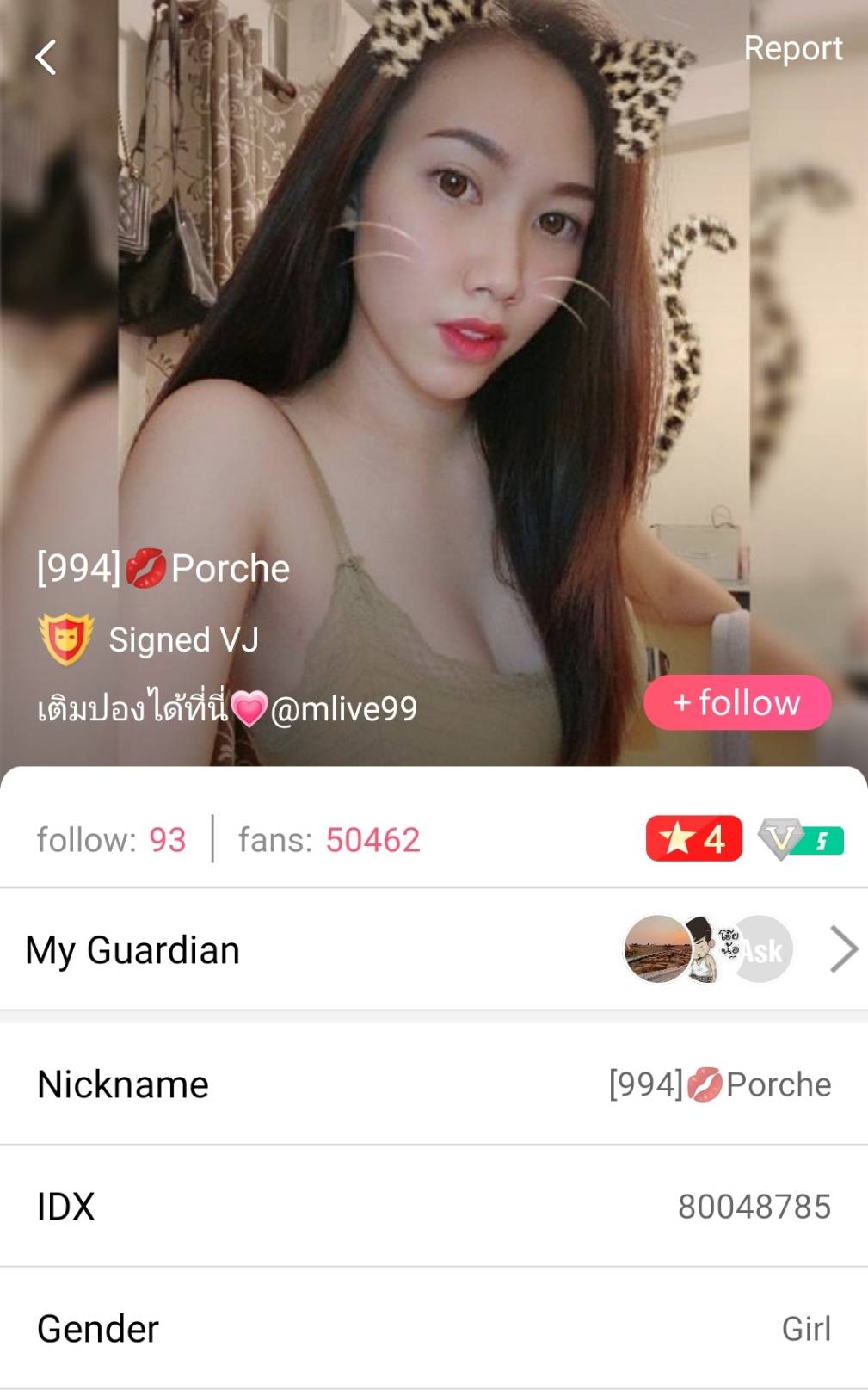Go back using the top arrow
Screen dimensions: 868x1396
pos(46,58)
